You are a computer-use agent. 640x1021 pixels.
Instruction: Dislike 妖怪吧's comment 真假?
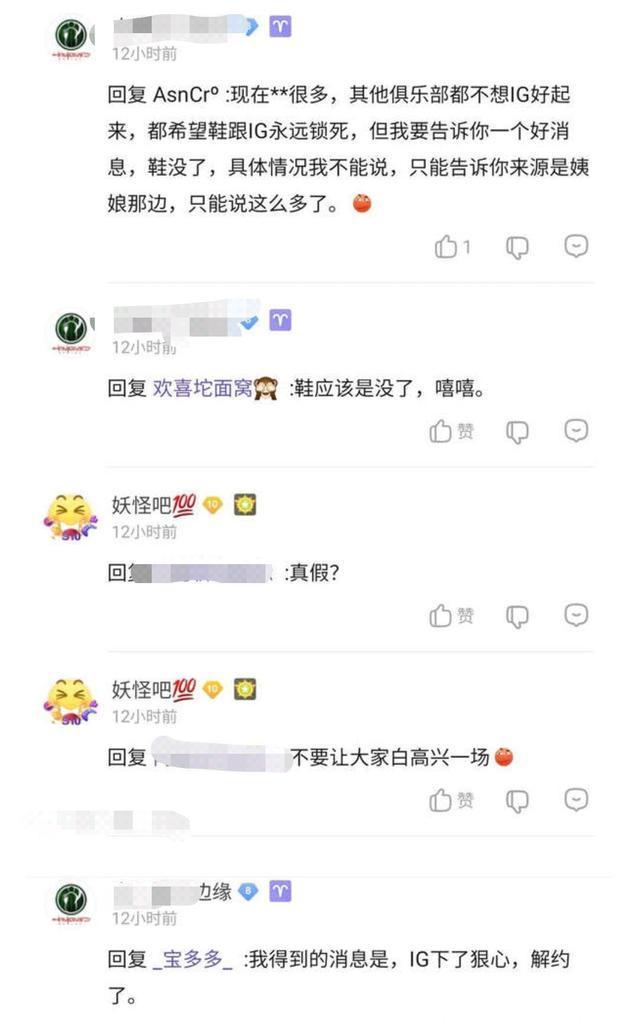coord(517,615)
